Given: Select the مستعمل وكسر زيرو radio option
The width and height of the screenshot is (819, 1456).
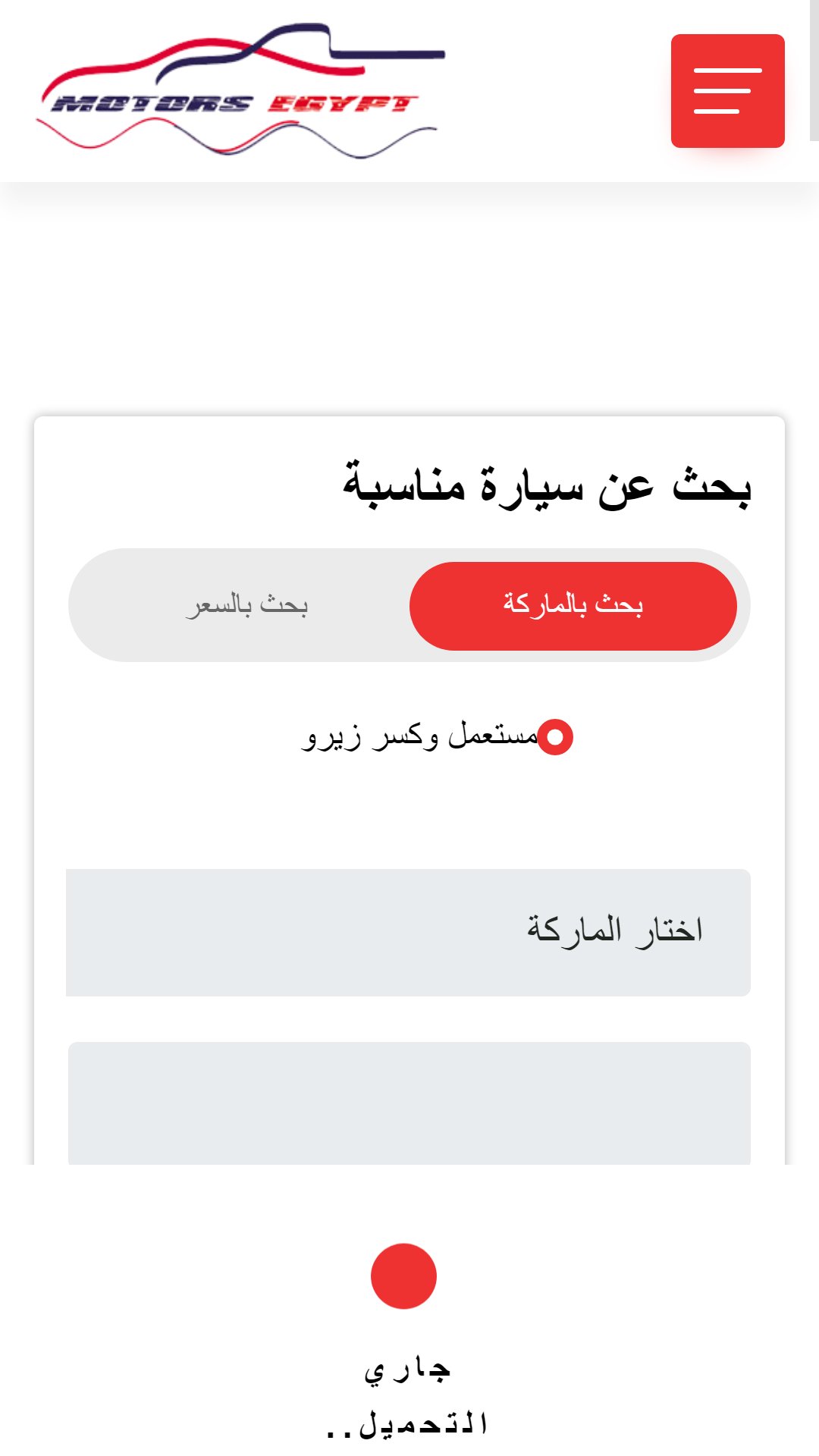Looking at the screenshot, I should pyautogui.click(x=555, y=737).
